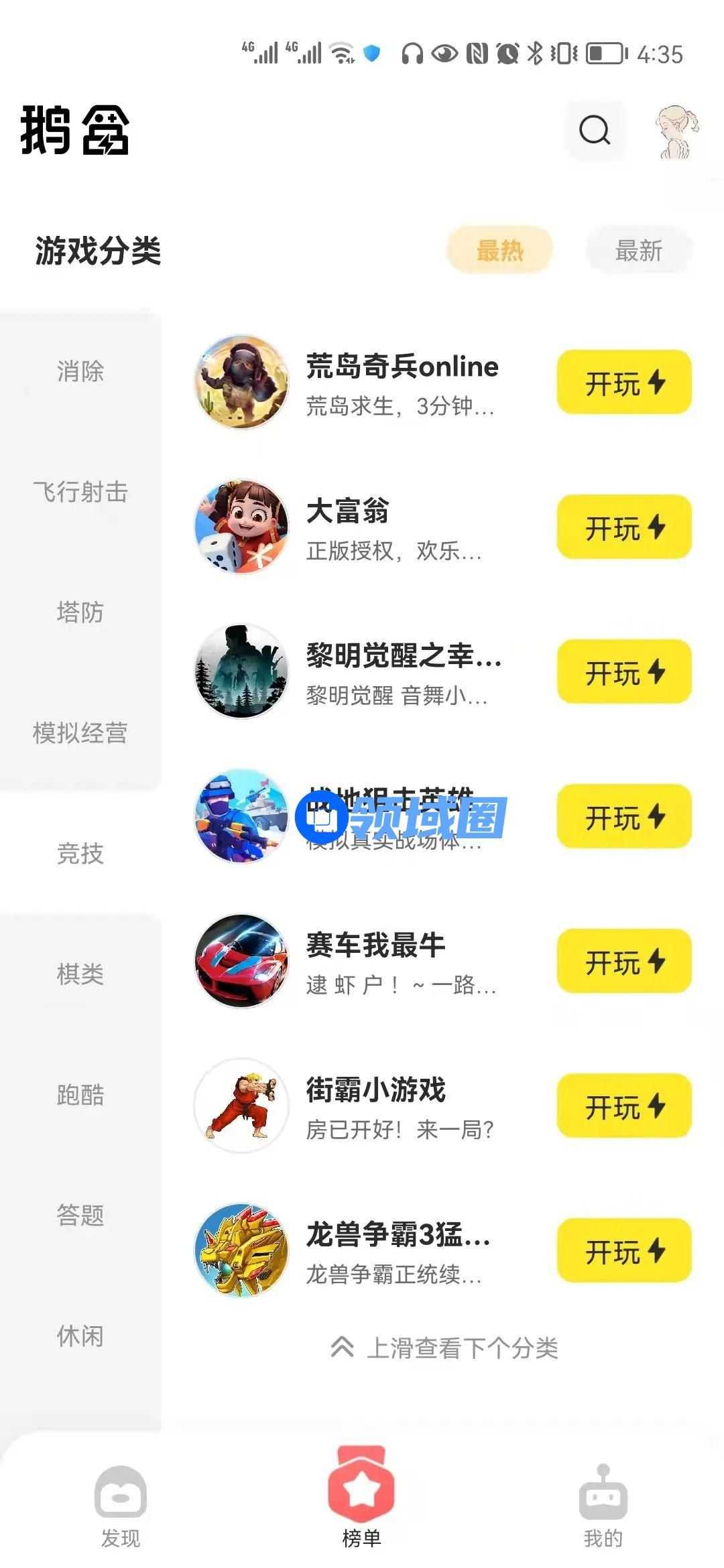
Task: Open the profile avatar
Action: coord(676,131)
